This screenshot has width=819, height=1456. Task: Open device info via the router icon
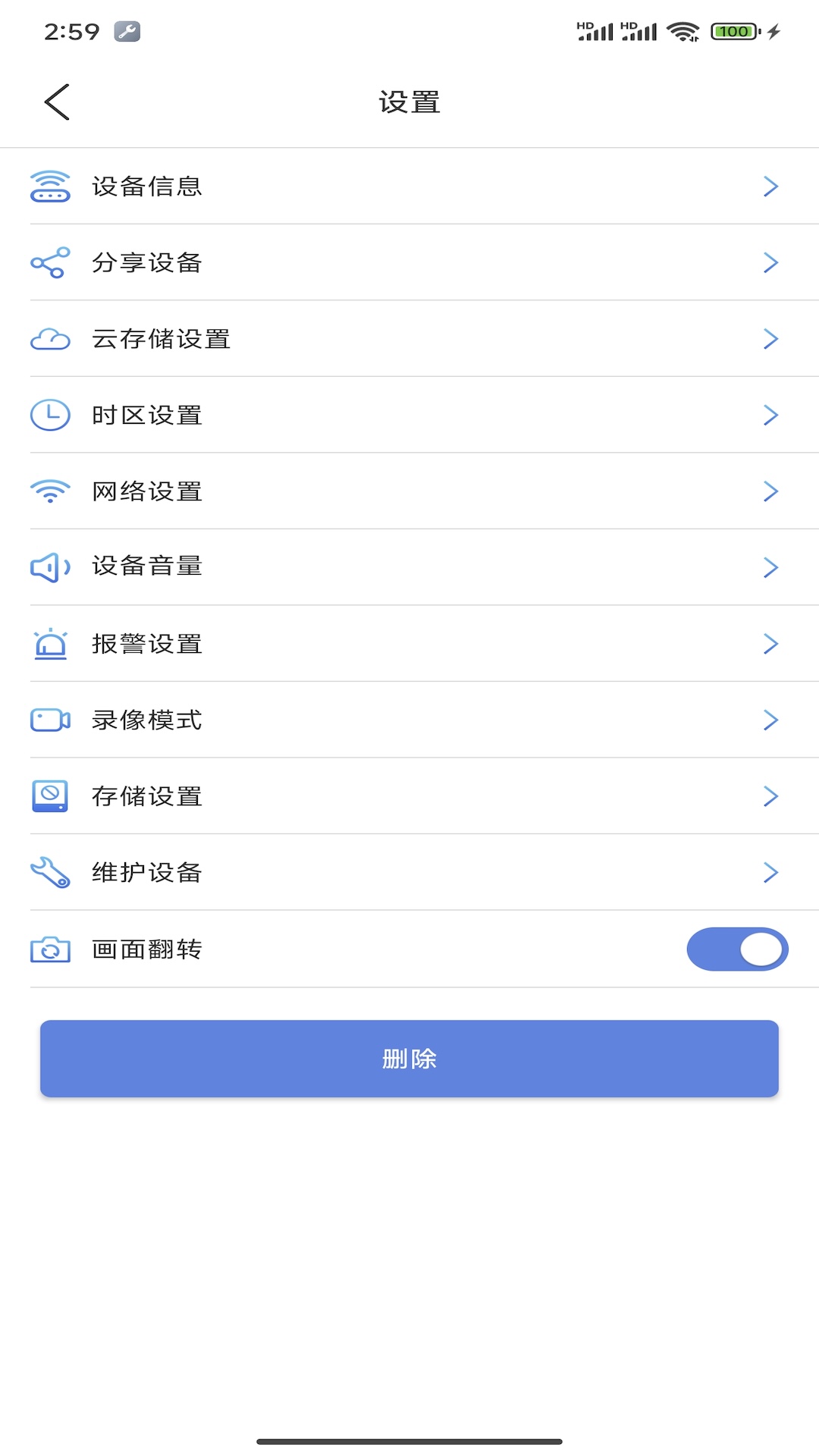point(51,187)
